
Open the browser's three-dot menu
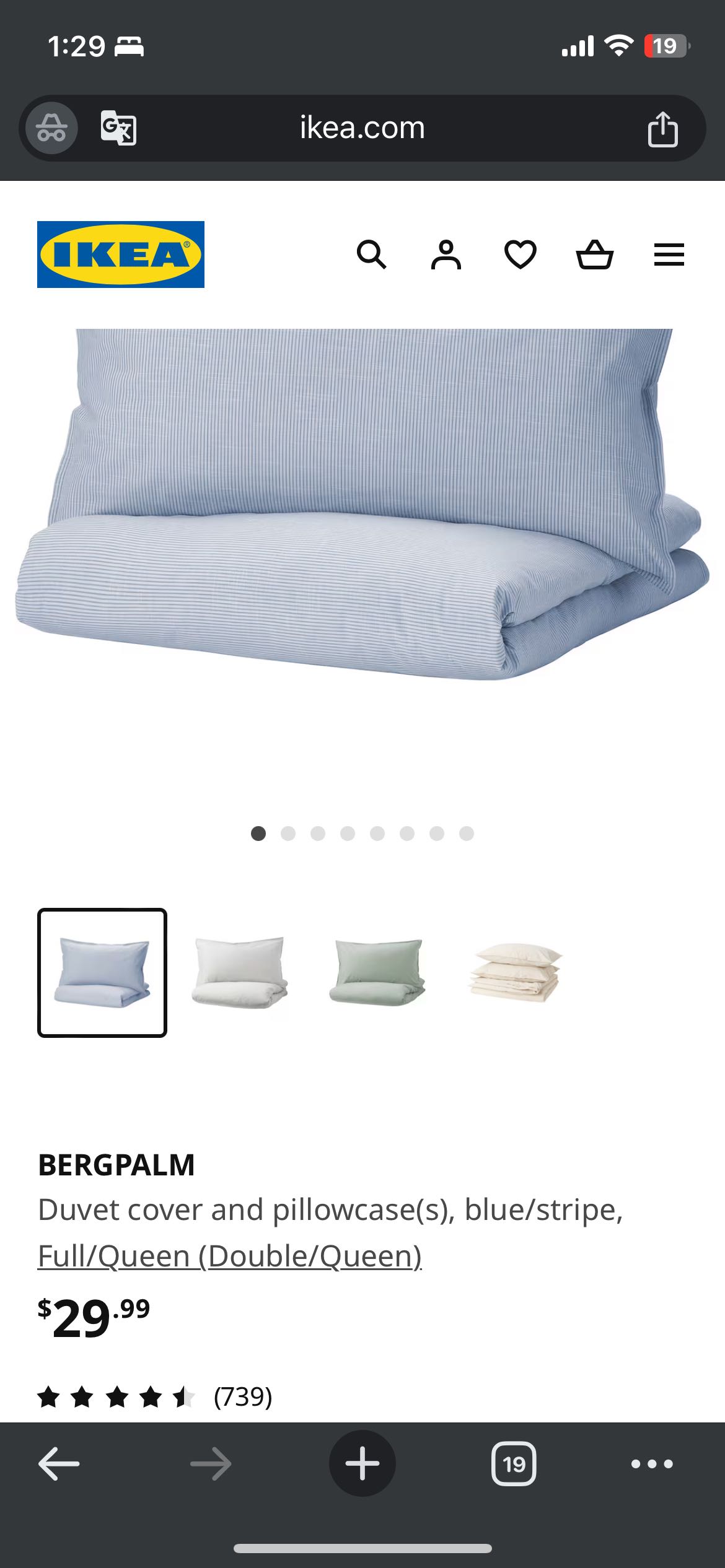coord(652,1464)
